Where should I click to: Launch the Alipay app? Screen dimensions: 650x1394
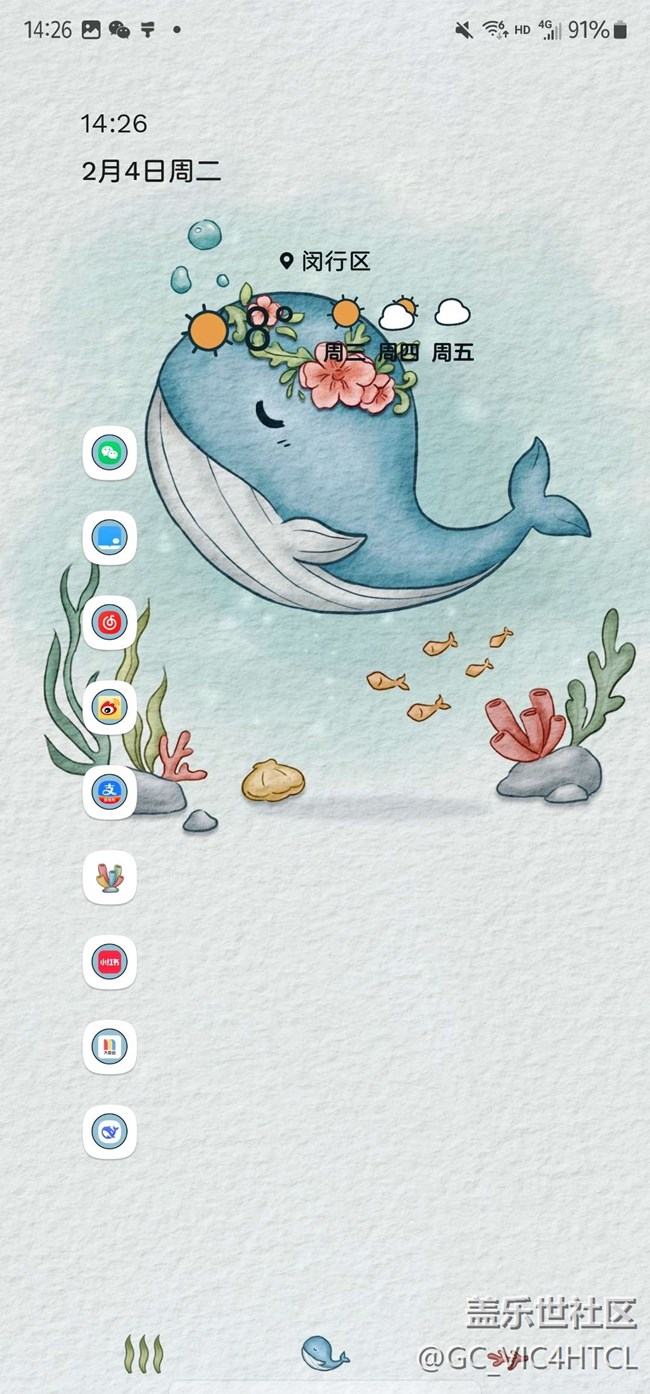[109, 793]
